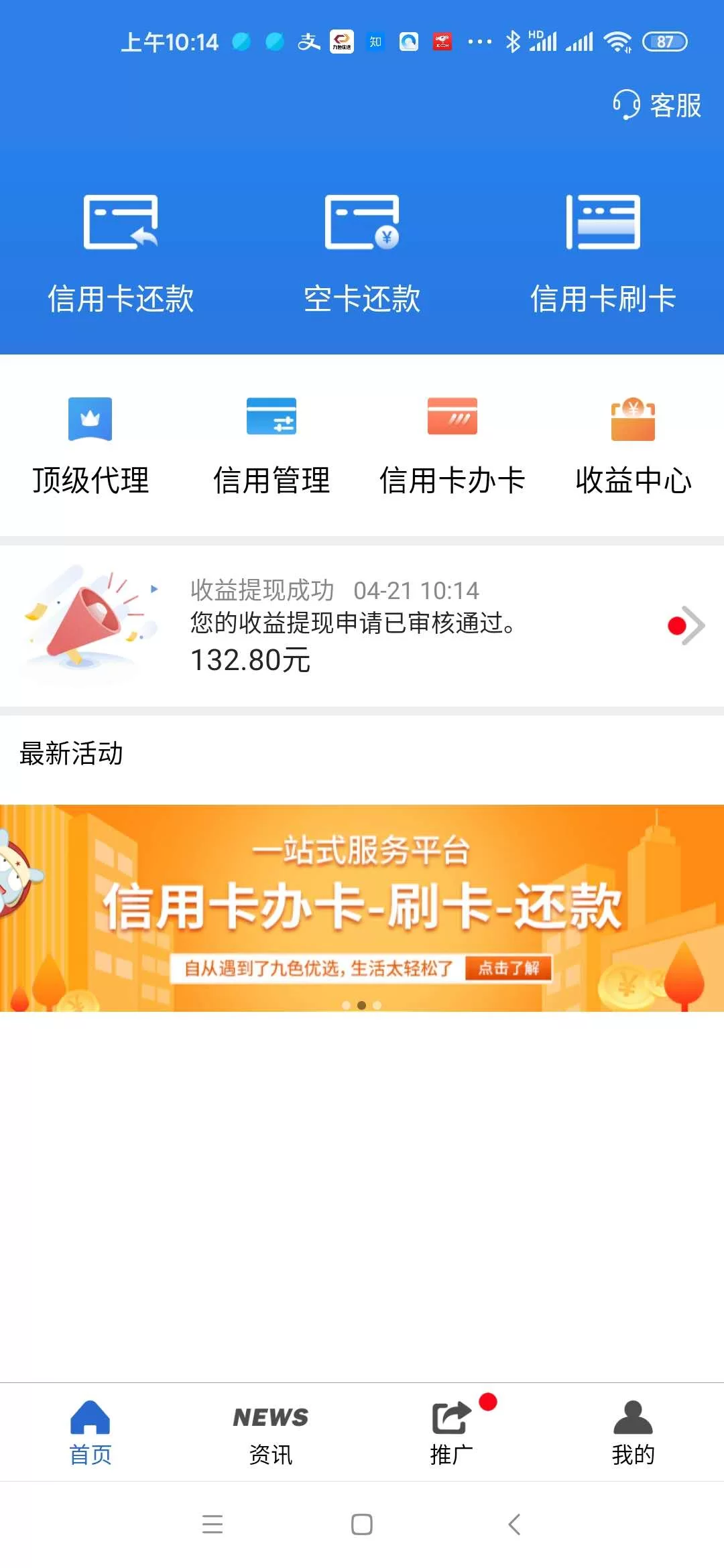
Task: Tap the system back button
Action: tap(514, 1524)
